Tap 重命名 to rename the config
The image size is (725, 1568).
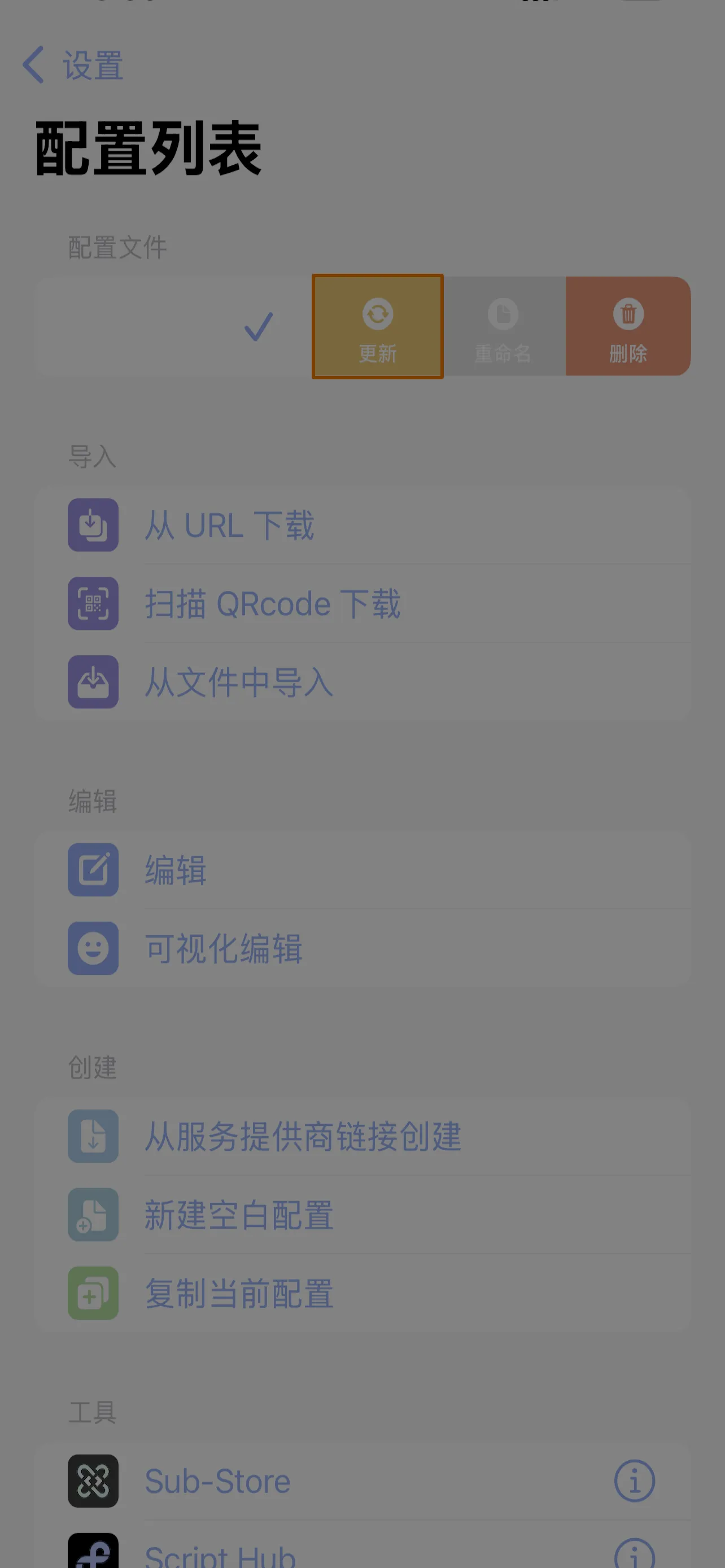coord(504,327)
